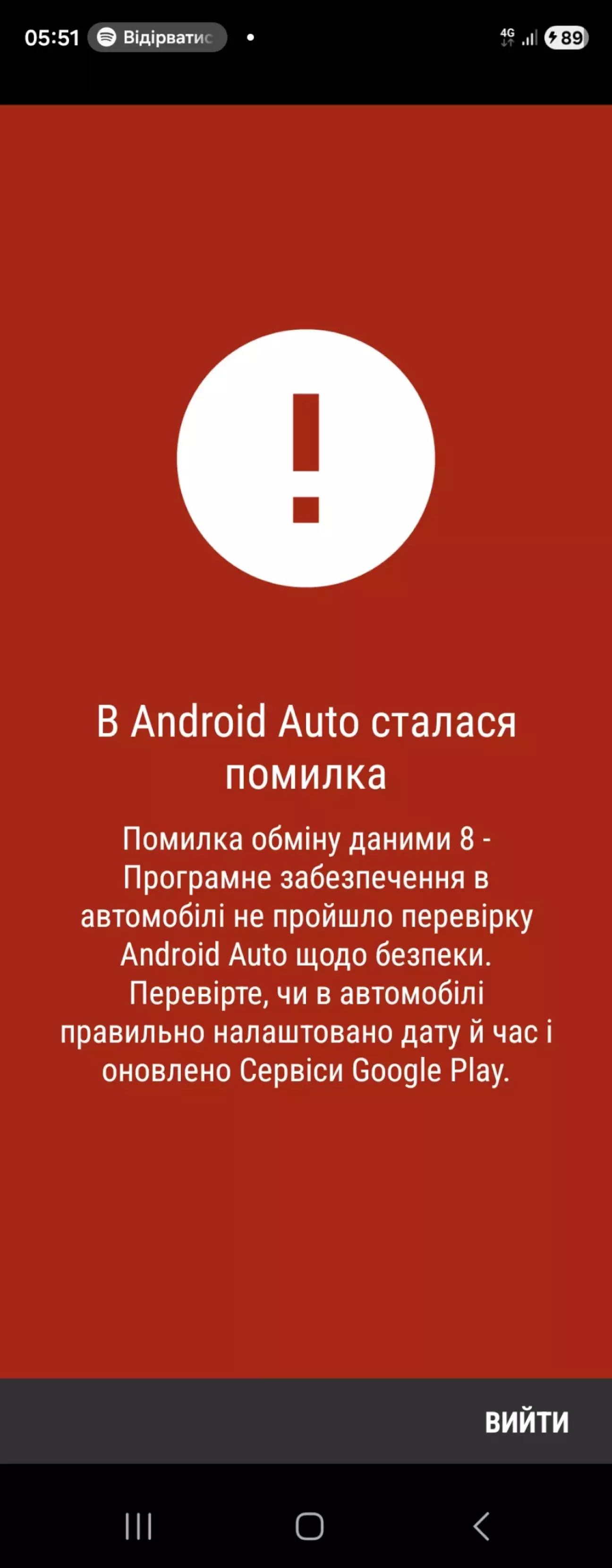Tap the ВИЙТИ exit button

526,1422
